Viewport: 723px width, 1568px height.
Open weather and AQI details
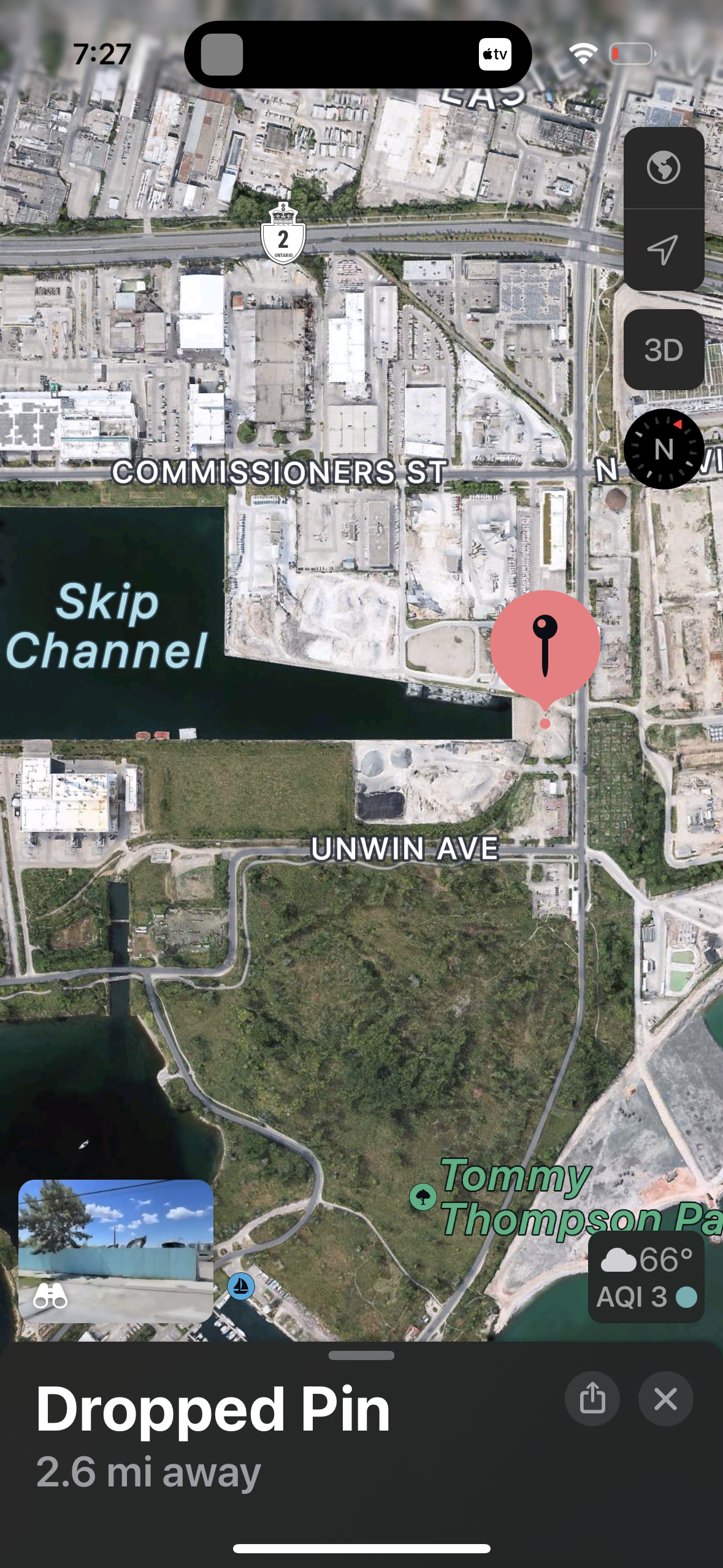pyautogui.click(x=646, y=1278)
